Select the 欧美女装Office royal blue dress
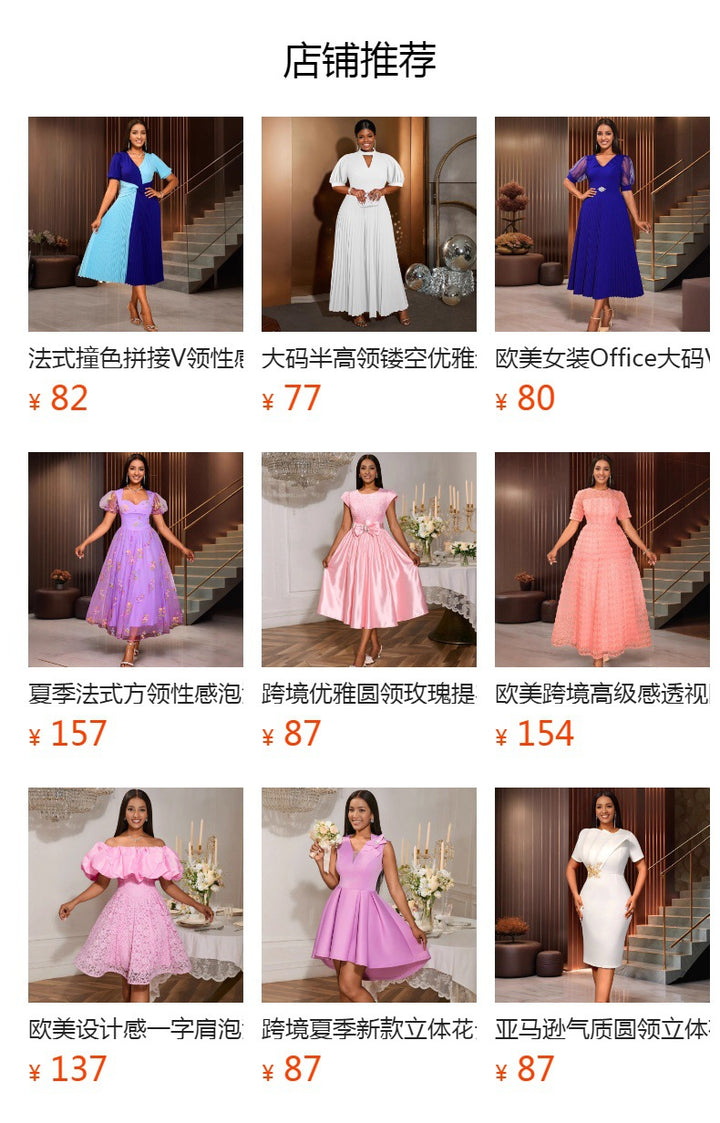Screen dimensions: 720x1123 click(x=602, y=224)
